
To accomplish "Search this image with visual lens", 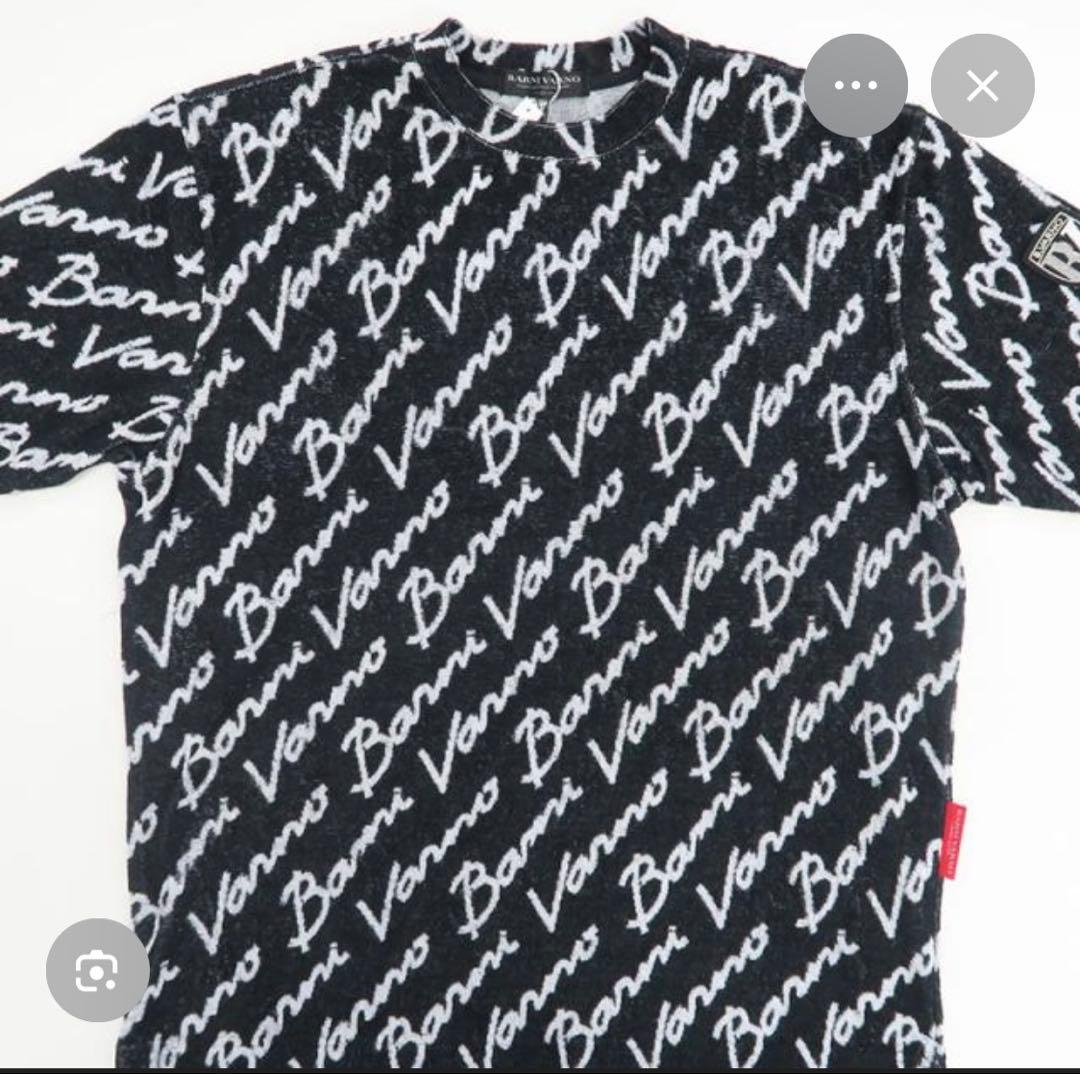I will [x=97, y=970].
